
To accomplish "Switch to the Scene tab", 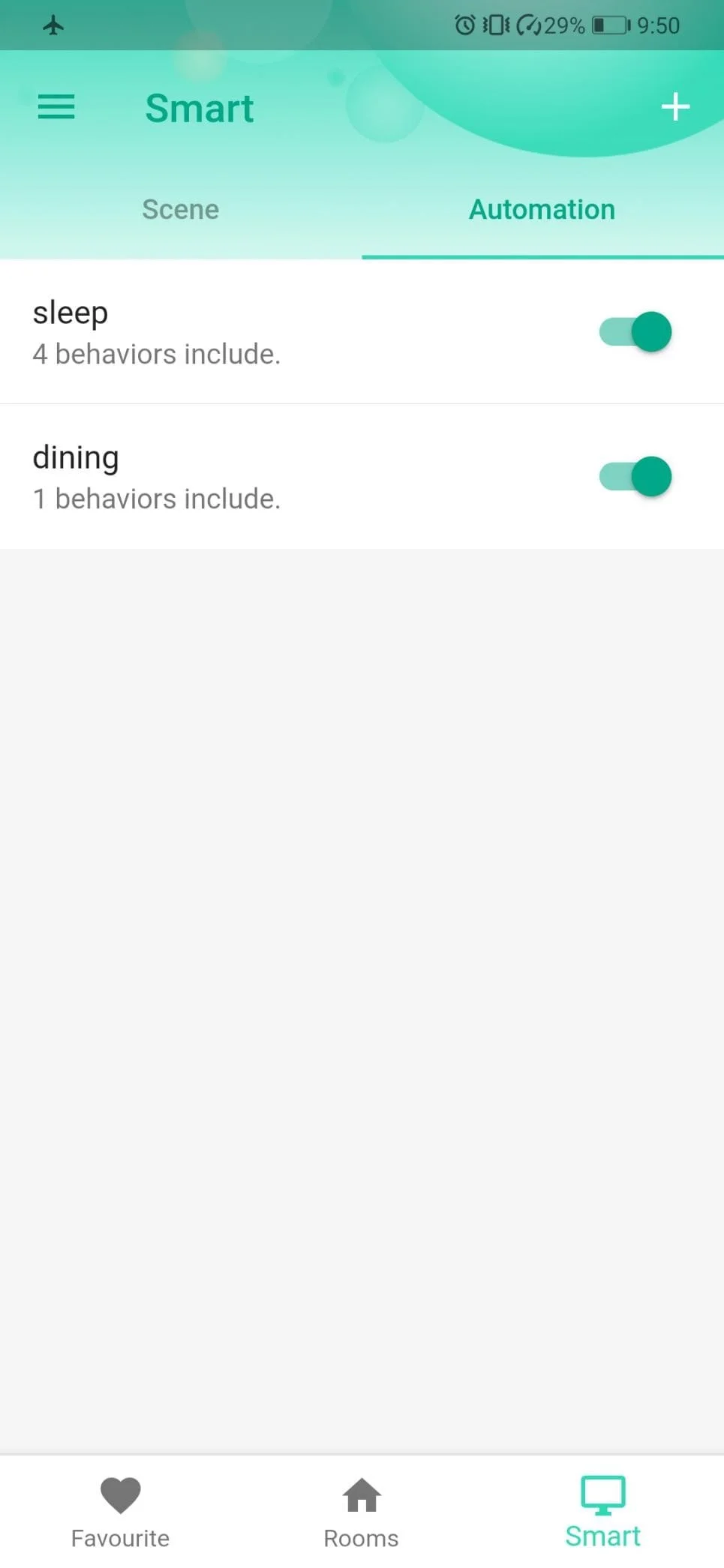I will tap(180, 209).
